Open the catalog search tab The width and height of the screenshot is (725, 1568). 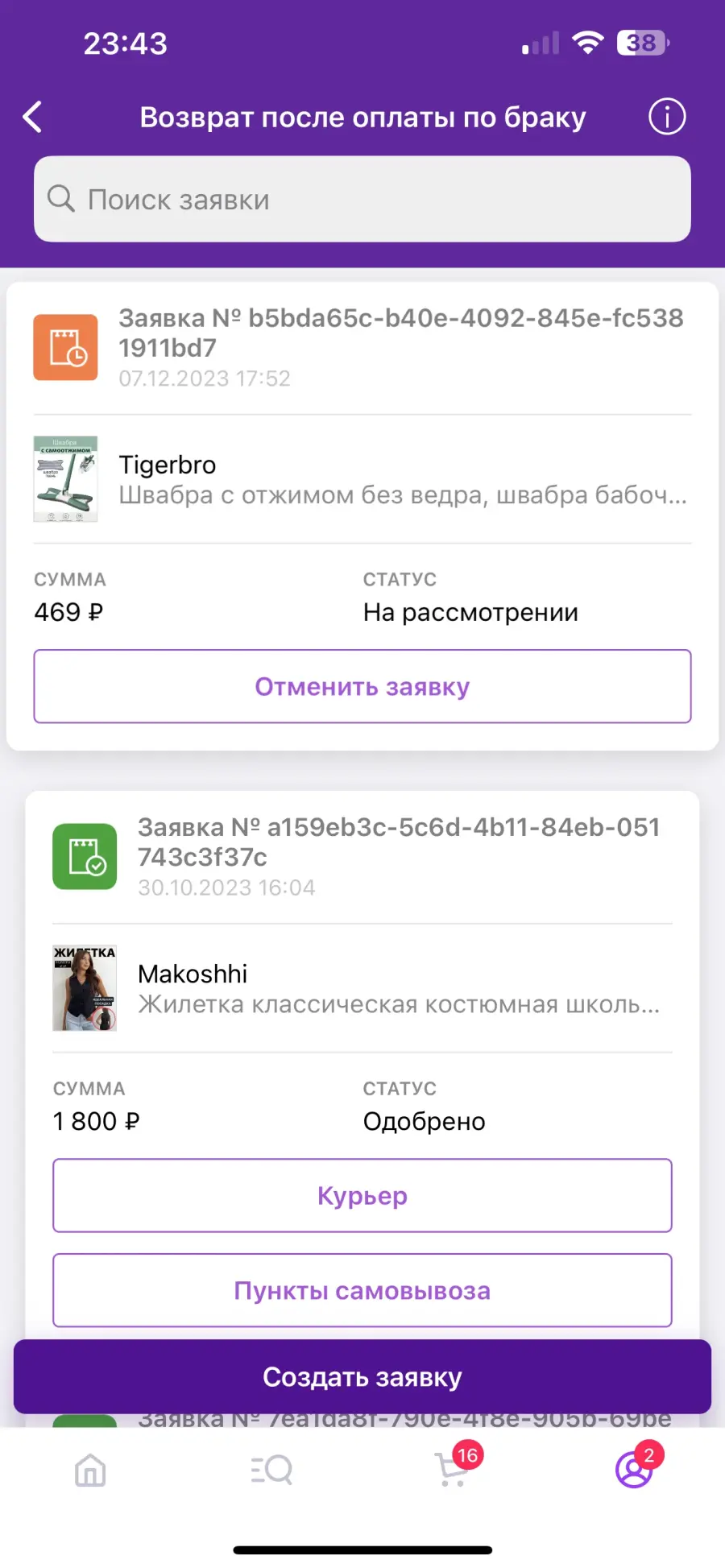(x=271, y=1471)
